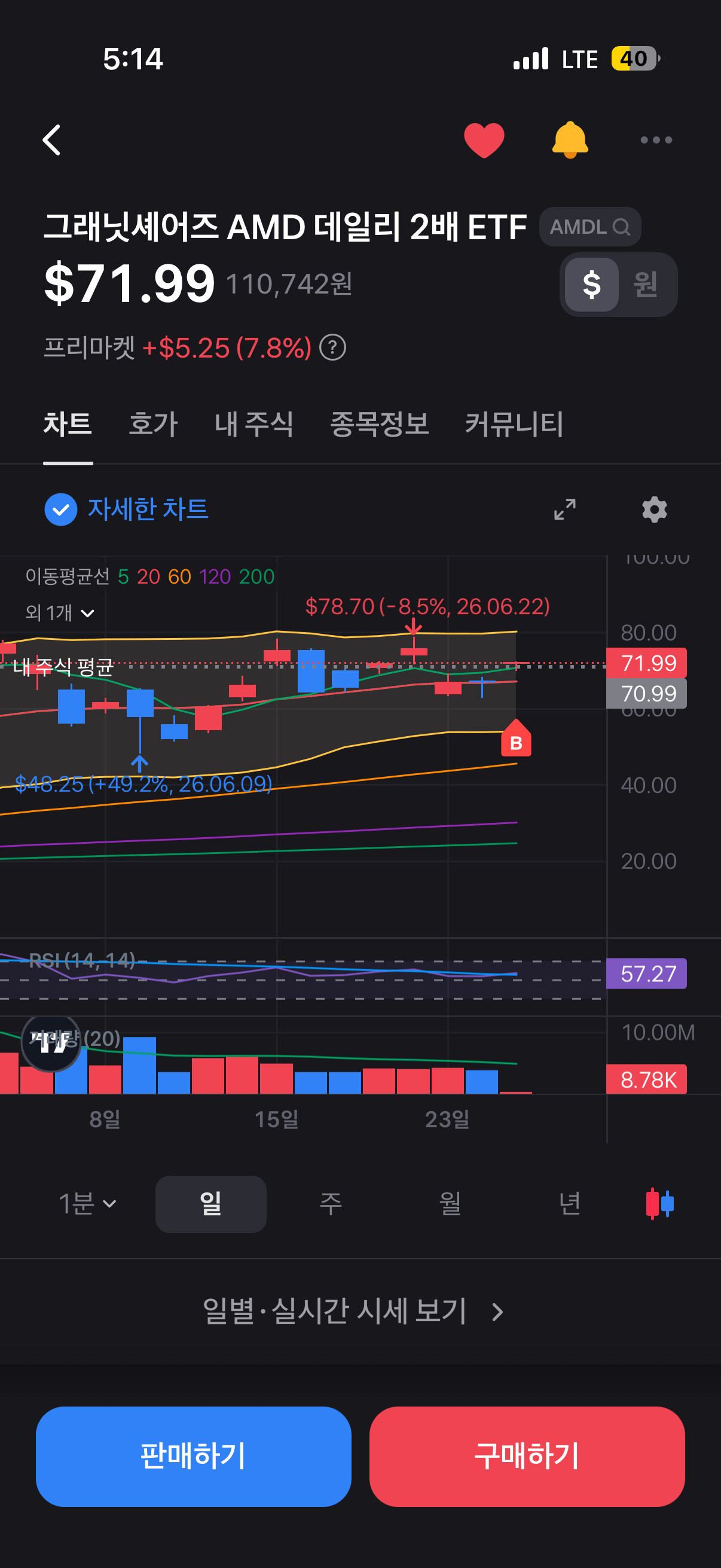This screenshot has height=1568, width=721.
Task: Switch the price display to 원
Action: pyautogui.click(x=646, y=284)
